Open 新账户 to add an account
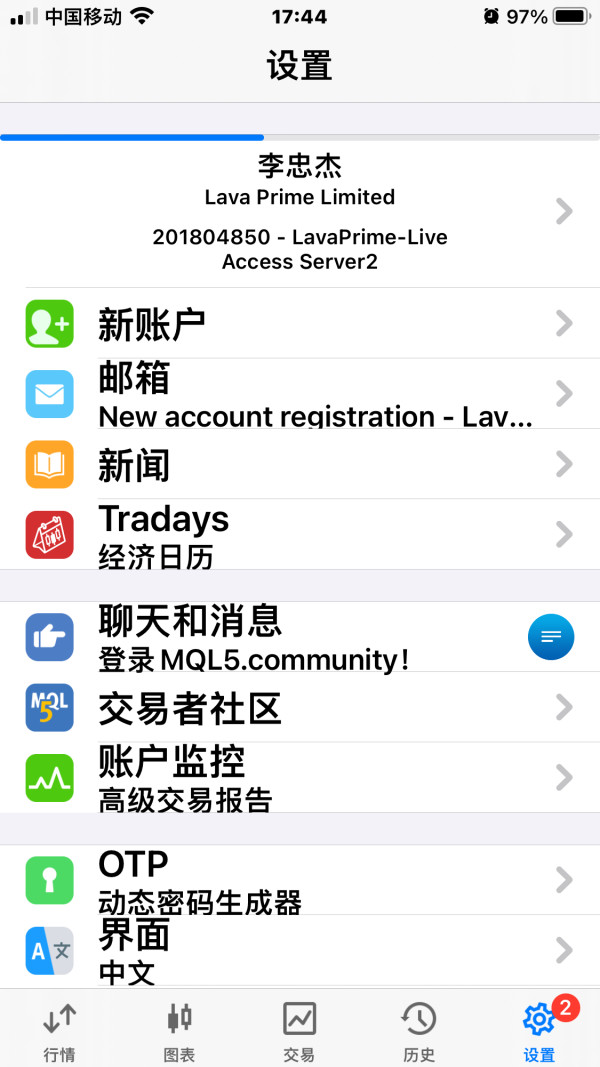This screenshot has width=600, height=1067. 300,323
